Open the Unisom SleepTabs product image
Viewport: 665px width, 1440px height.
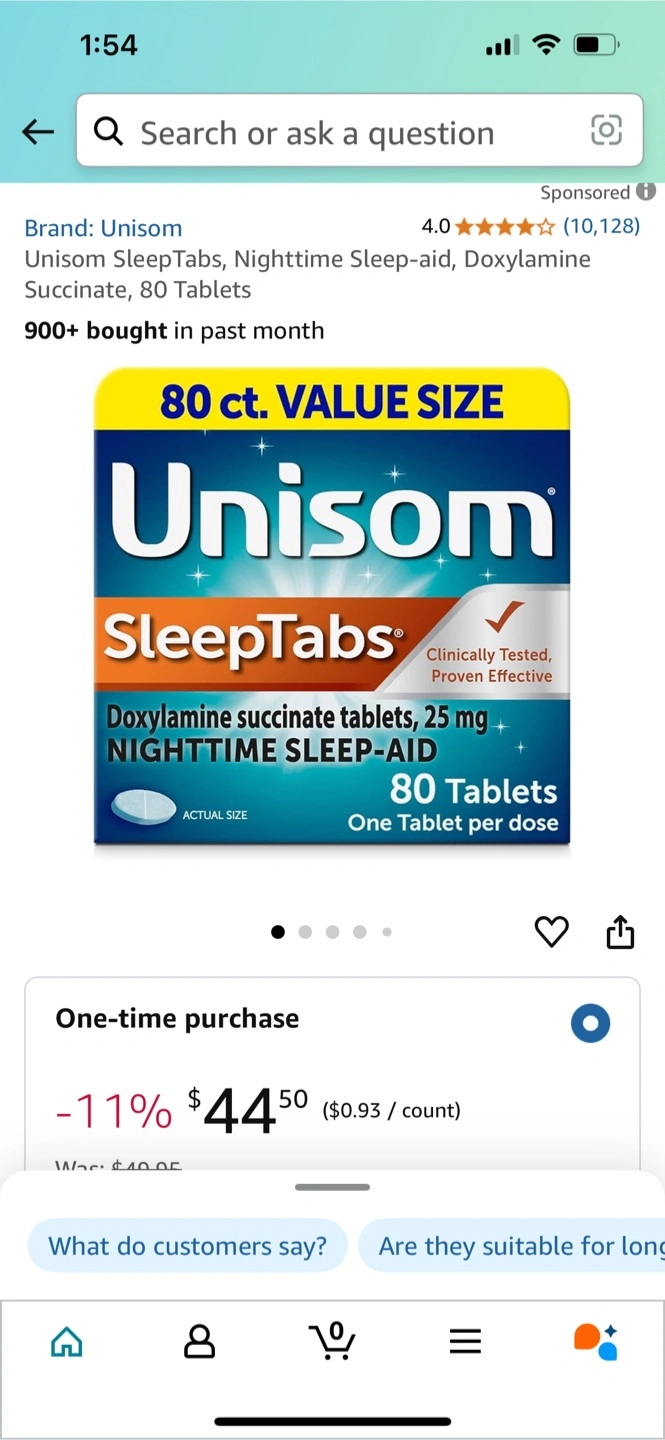click(332, 607)
